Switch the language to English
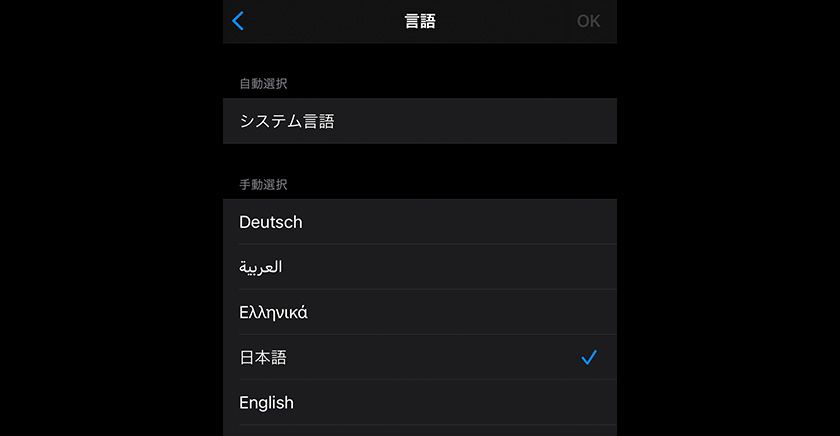 (x=419, y=402)
